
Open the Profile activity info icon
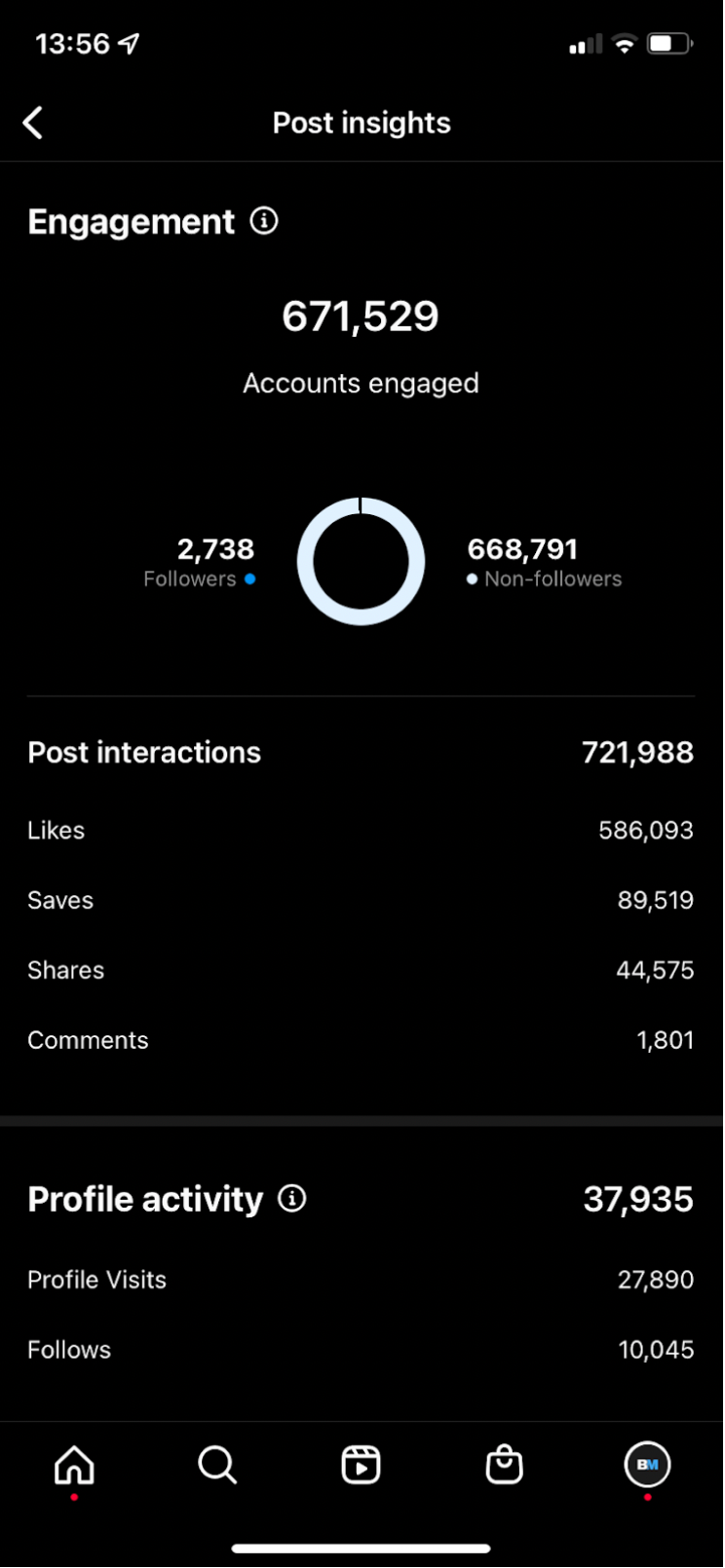pos(292,1198)
